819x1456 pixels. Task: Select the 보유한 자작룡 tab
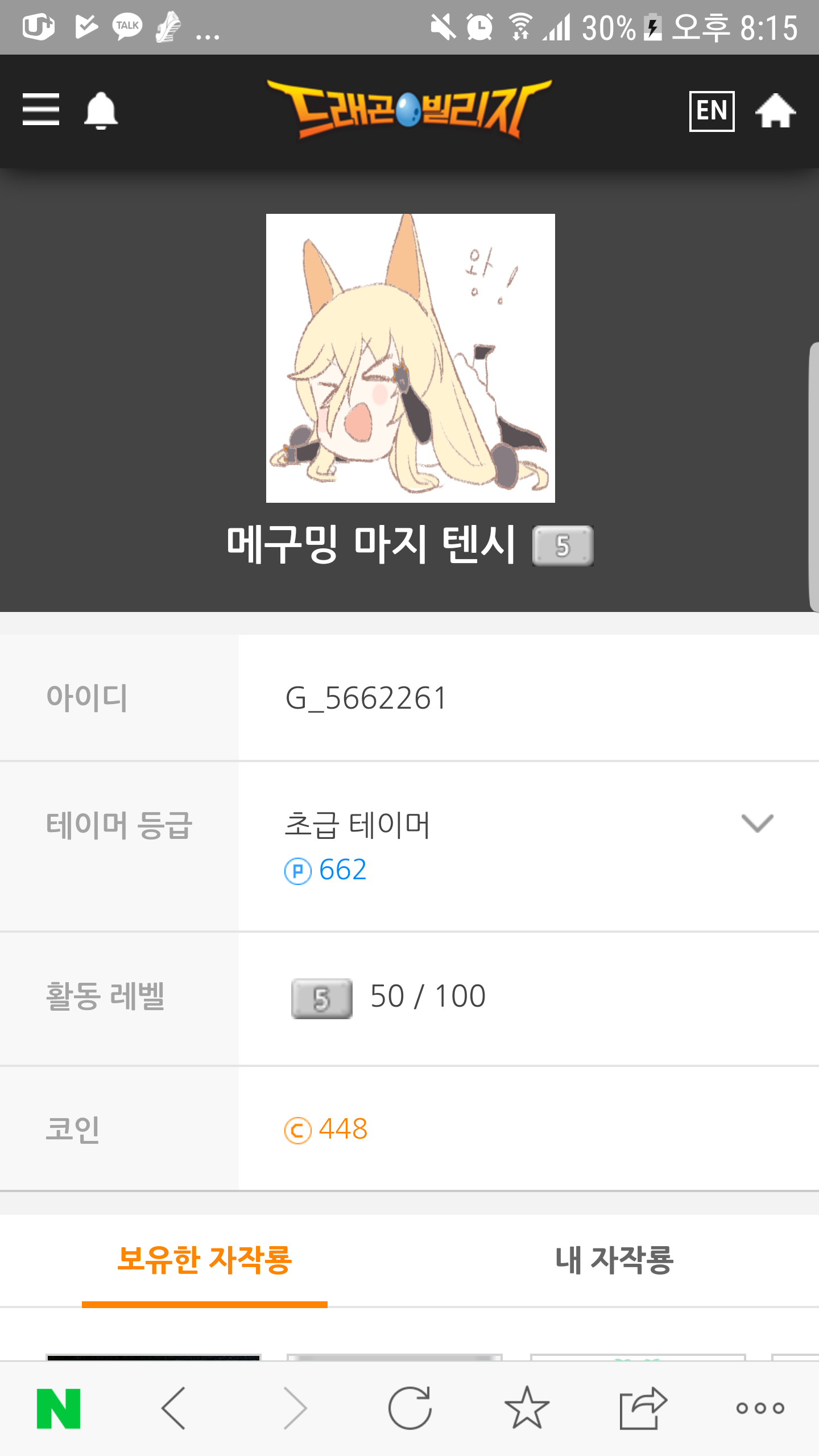[x=205, y=1260]
